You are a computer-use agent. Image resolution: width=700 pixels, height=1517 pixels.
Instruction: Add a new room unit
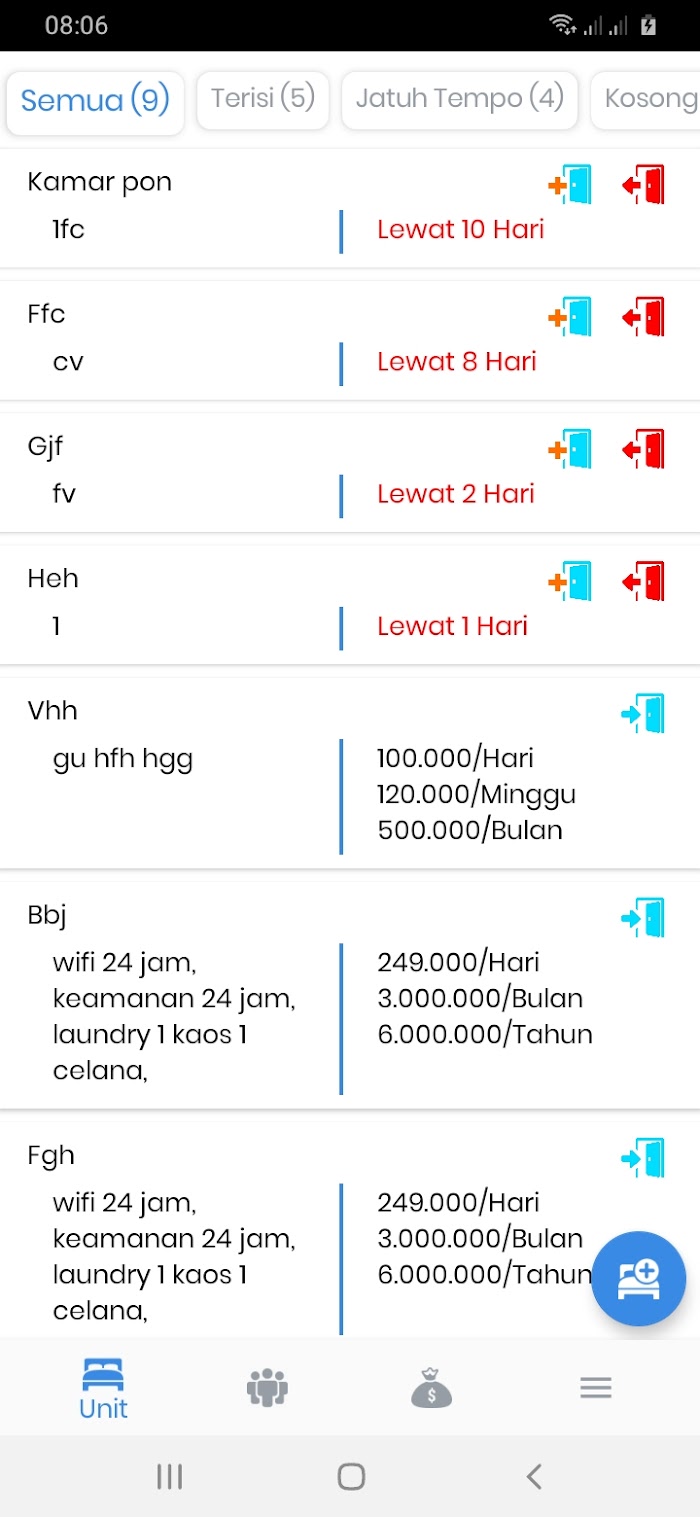point(638,1278)
